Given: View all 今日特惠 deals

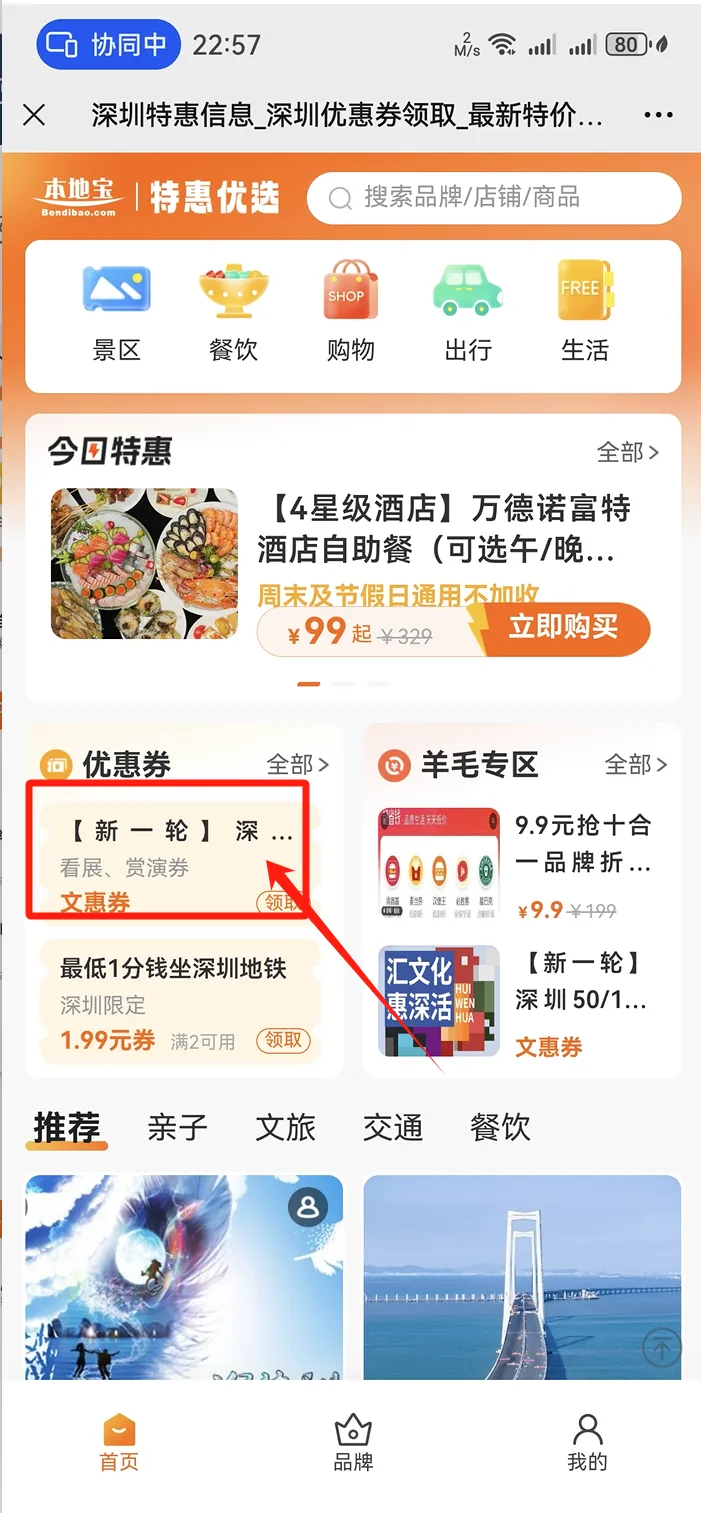Looking at the screenshot, I should (x=627, y=452).
